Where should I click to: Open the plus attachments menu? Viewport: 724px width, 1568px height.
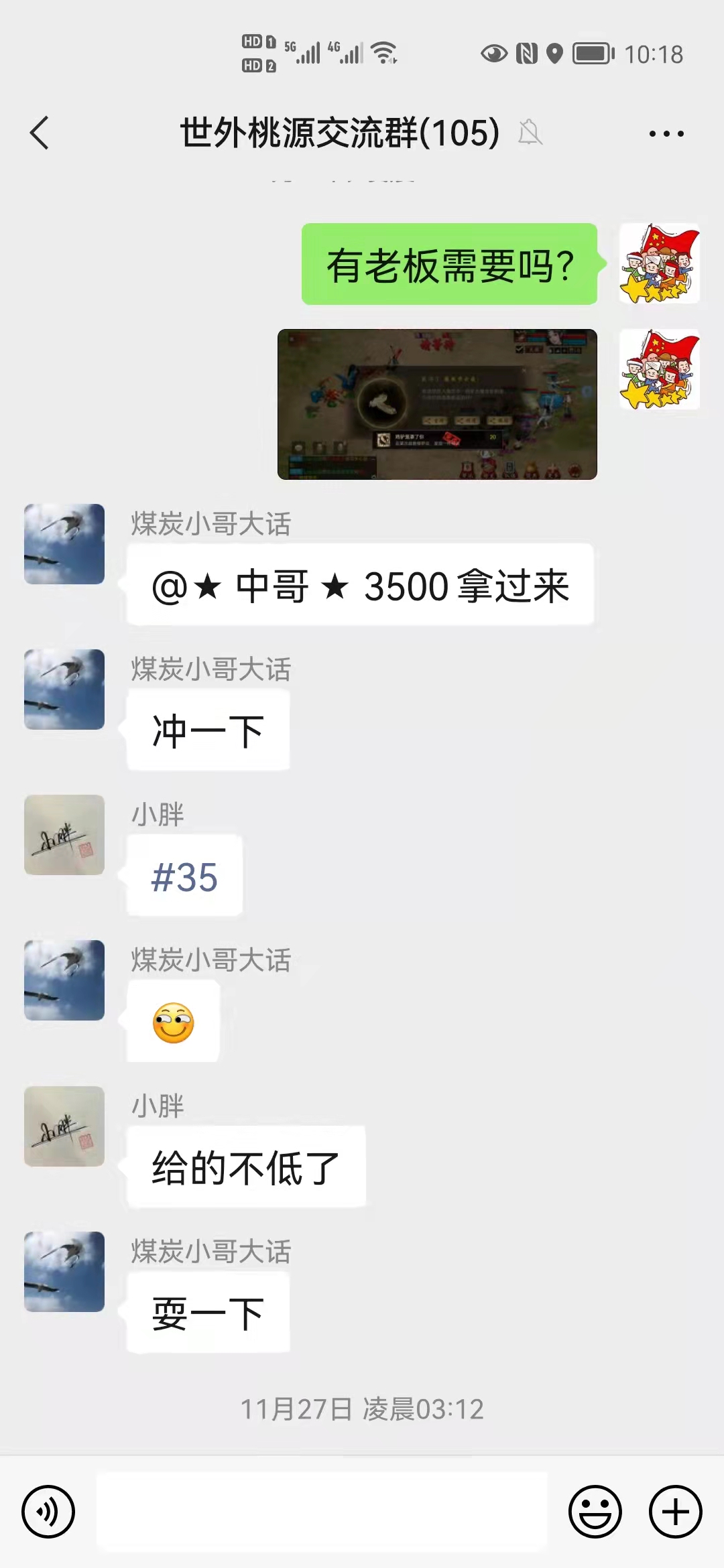675,1512
